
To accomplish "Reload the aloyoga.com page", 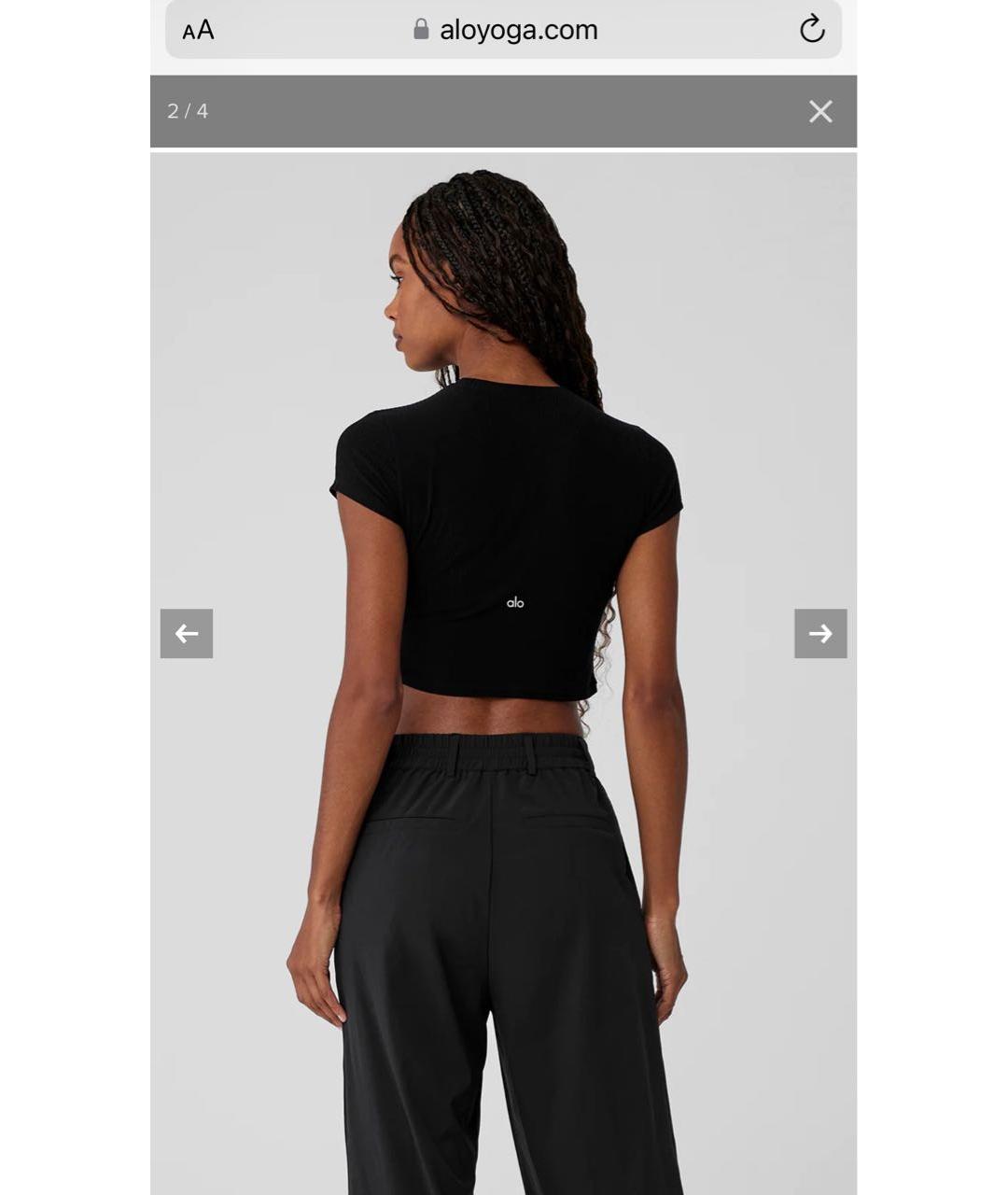I will (x=812, y=30).
